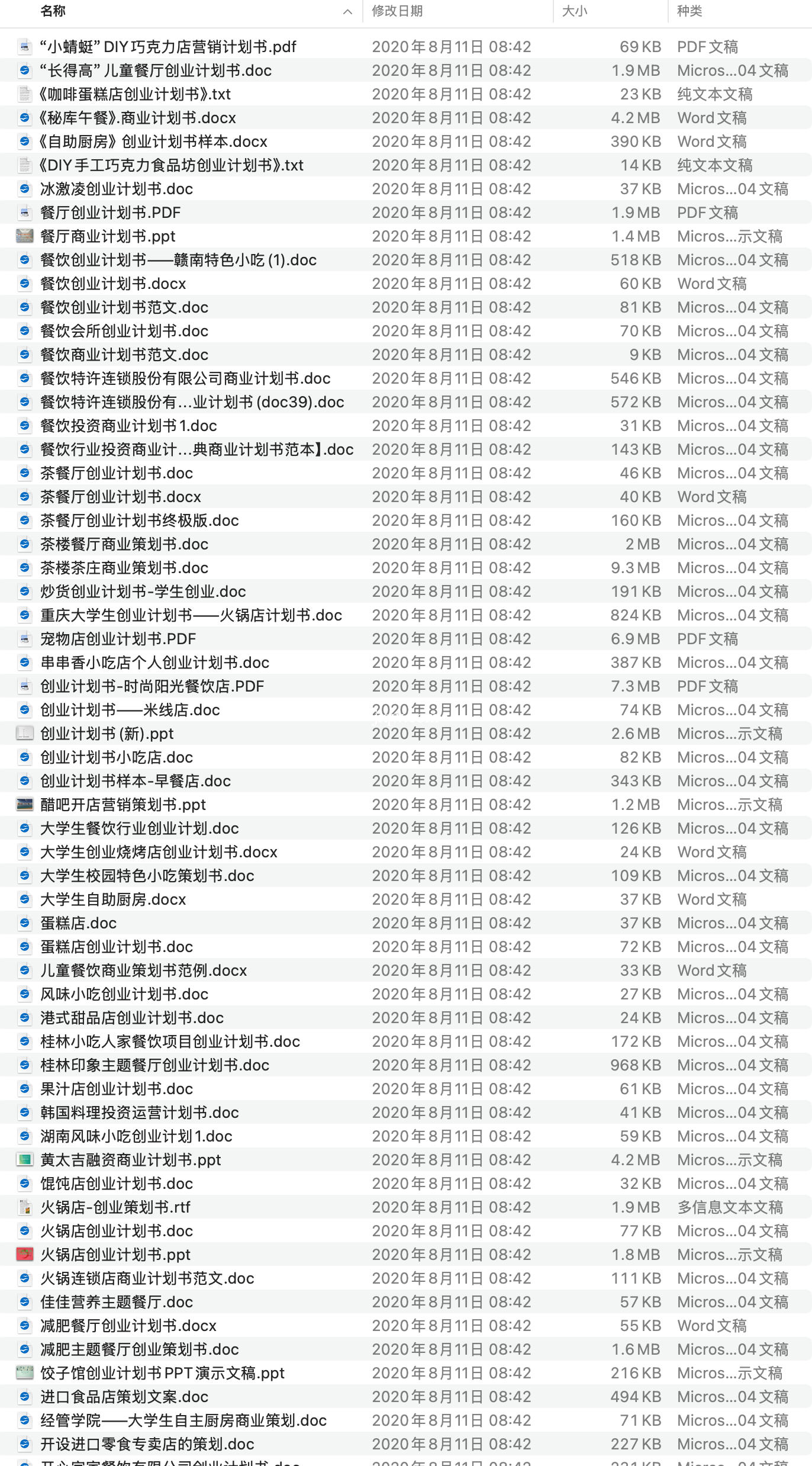Select 创业计划书 (新).ppt

tap(107, 734)
